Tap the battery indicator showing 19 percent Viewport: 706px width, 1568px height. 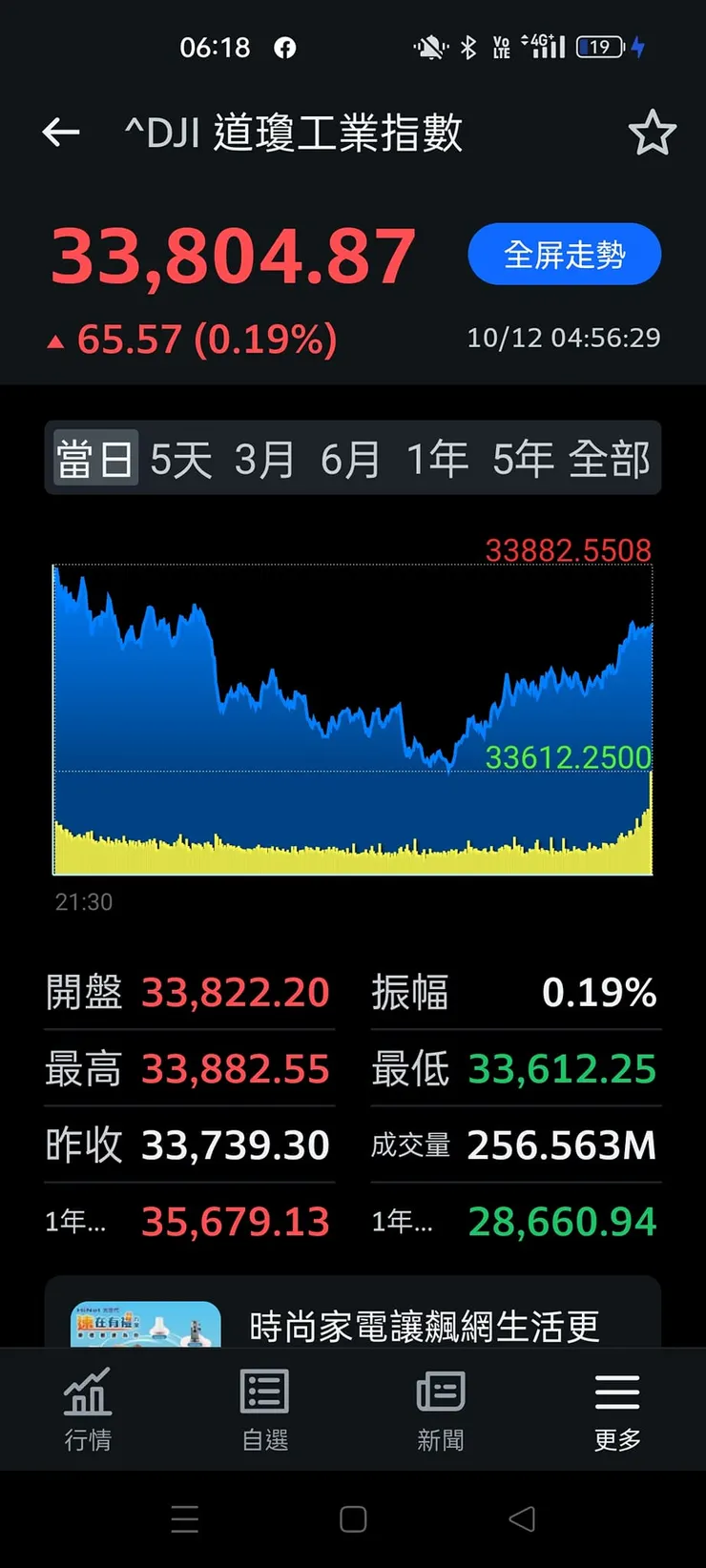tap(600, 46)
